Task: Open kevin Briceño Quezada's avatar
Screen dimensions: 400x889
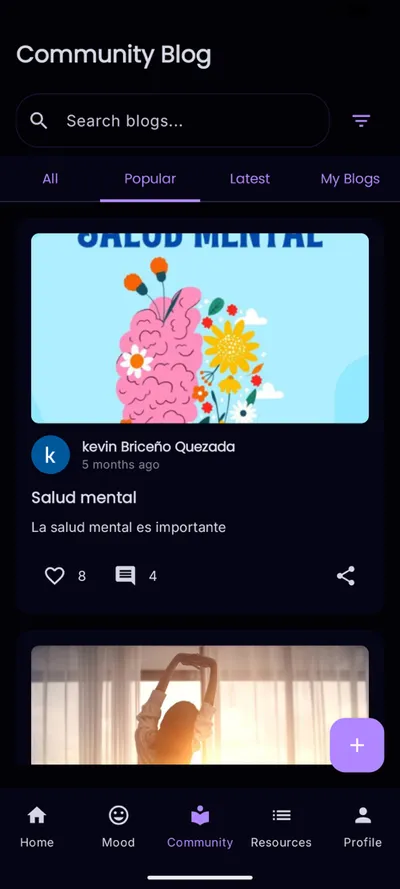Action: [x=50, y=455]
